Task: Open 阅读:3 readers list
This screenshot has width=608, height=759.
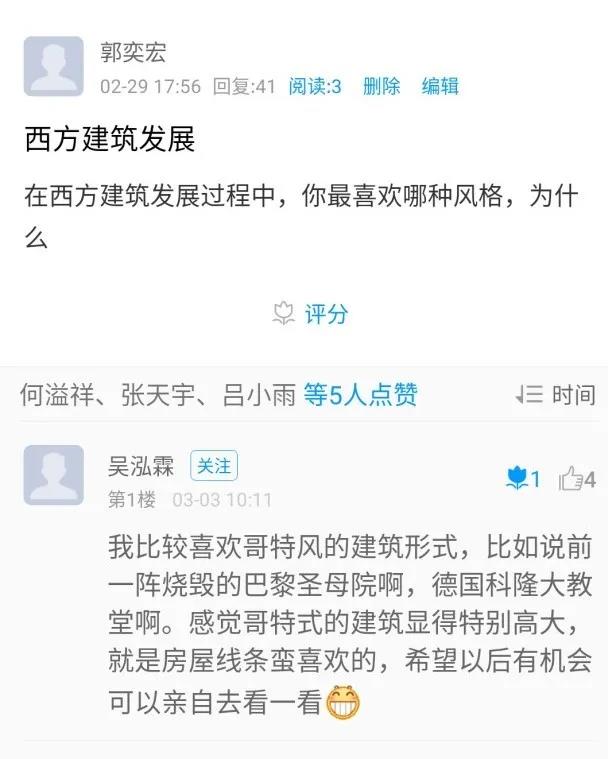Action: tap(315, 86)
